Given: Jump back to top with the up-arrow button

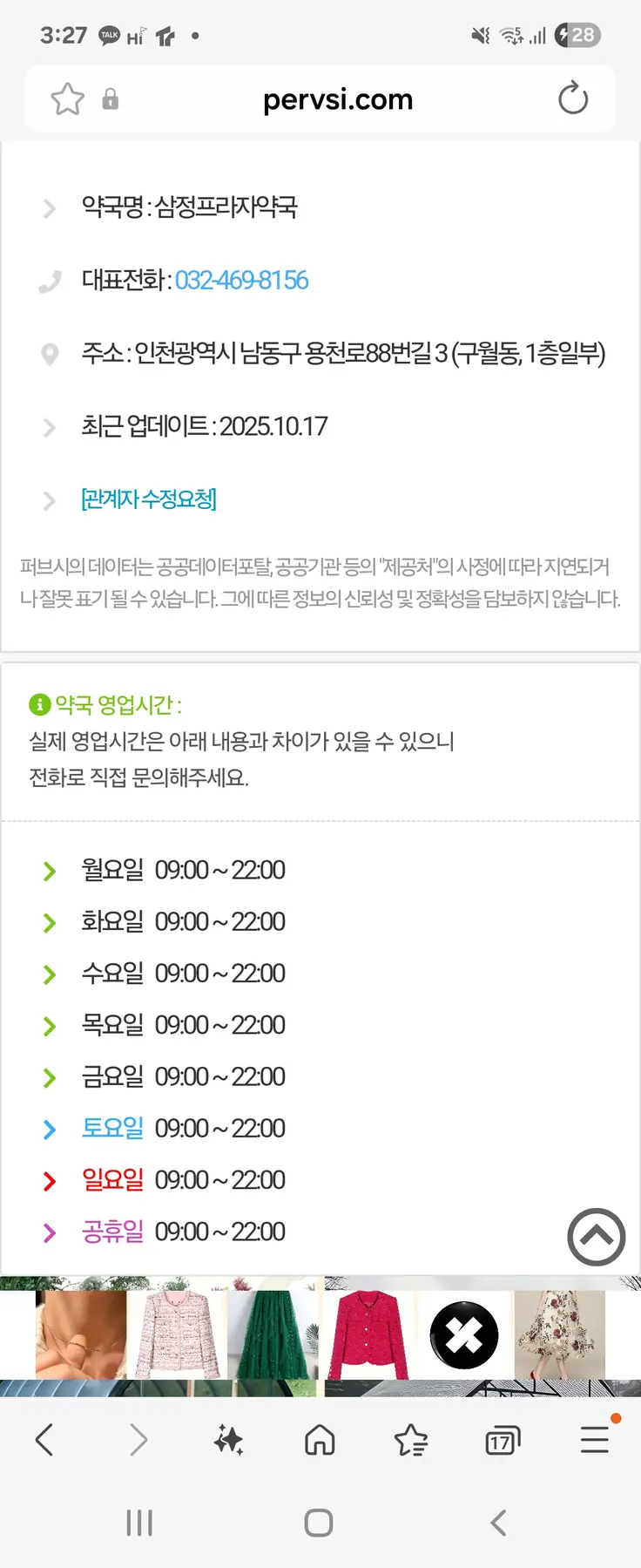Looking at the screenshot, I should pyautogui.click(x=597, y=1237).
